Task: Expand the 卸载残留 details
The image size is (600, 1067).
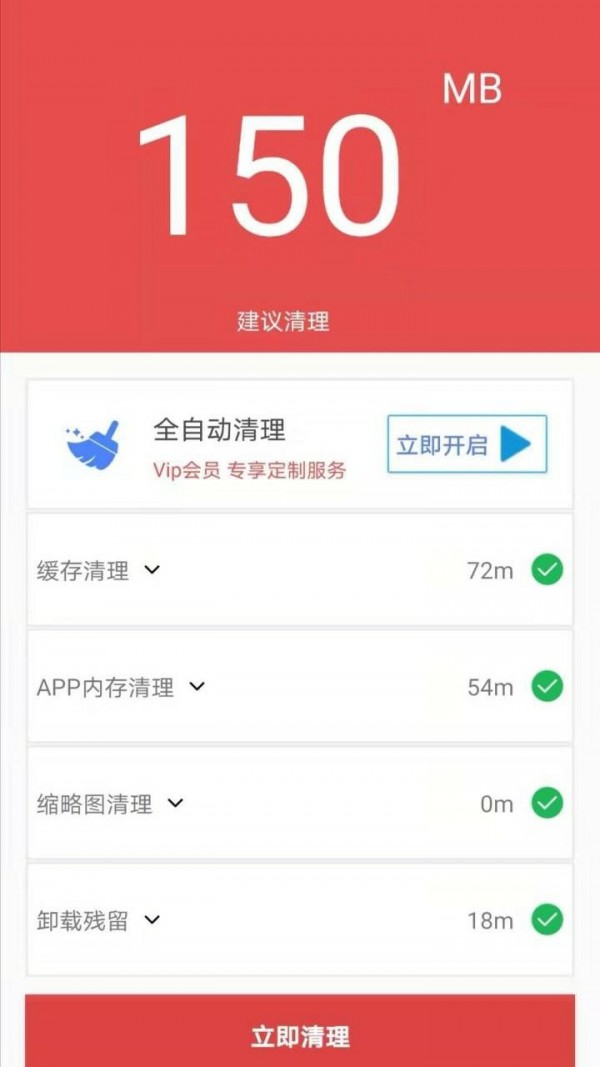Action: click(152, 920)
